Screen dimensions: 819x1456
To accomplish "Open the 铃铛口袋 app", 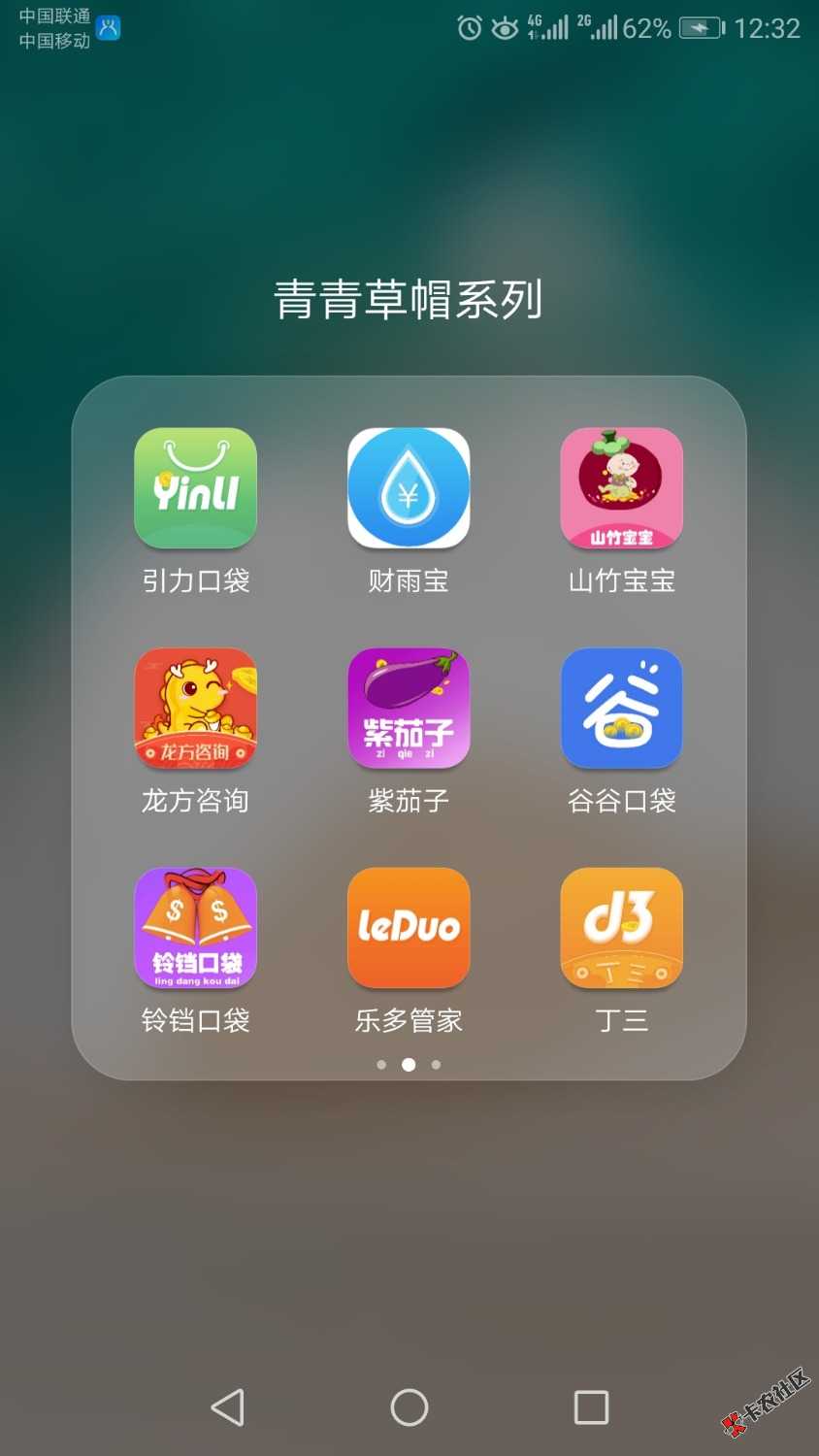I will 195,928.
